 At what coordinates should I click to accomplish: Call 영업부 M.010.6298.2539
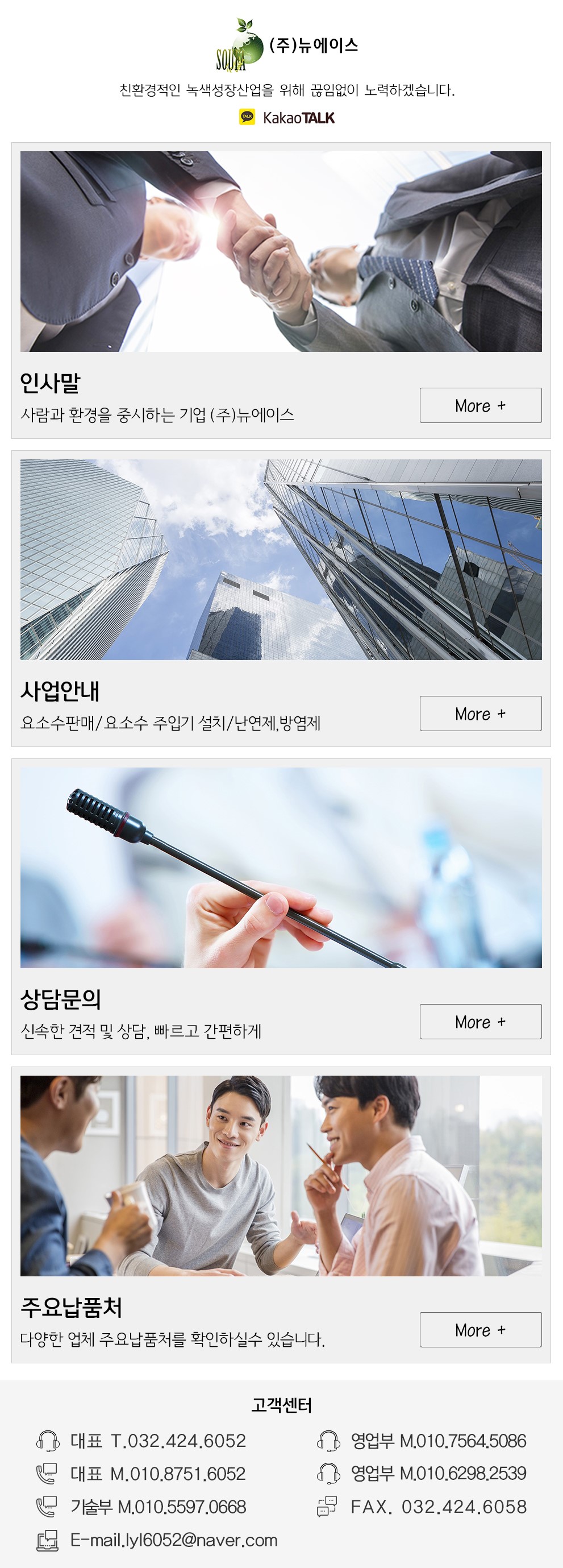[438, 1474]
